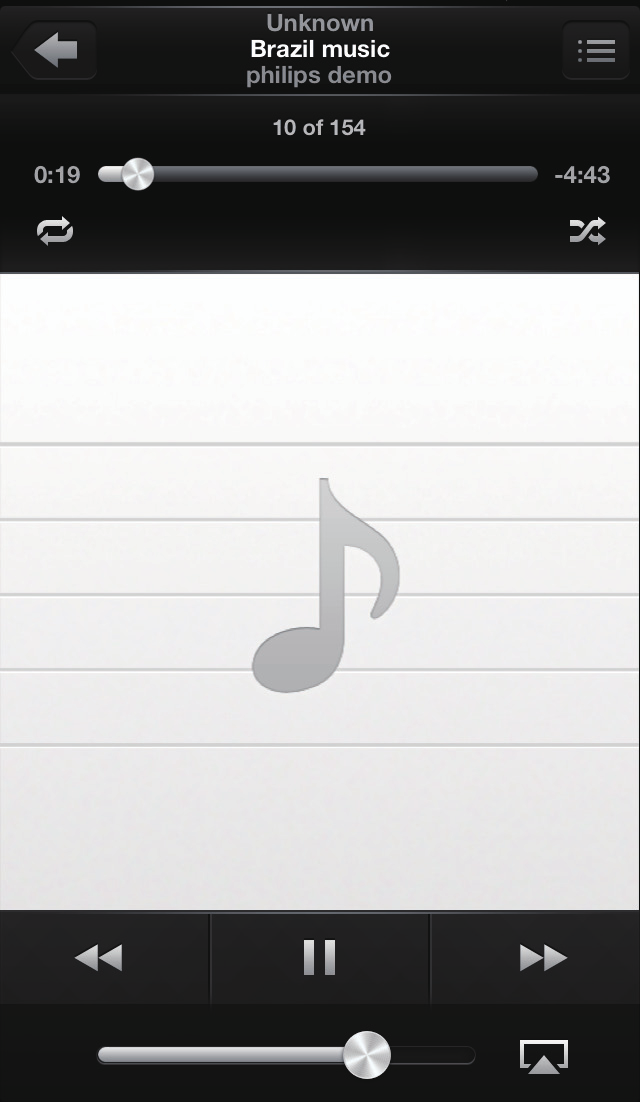The width and height of the screenshot is (640, 1102).
Task: Toggle the repeat mode
Action: pyautogui.click(x=55, y=232)
